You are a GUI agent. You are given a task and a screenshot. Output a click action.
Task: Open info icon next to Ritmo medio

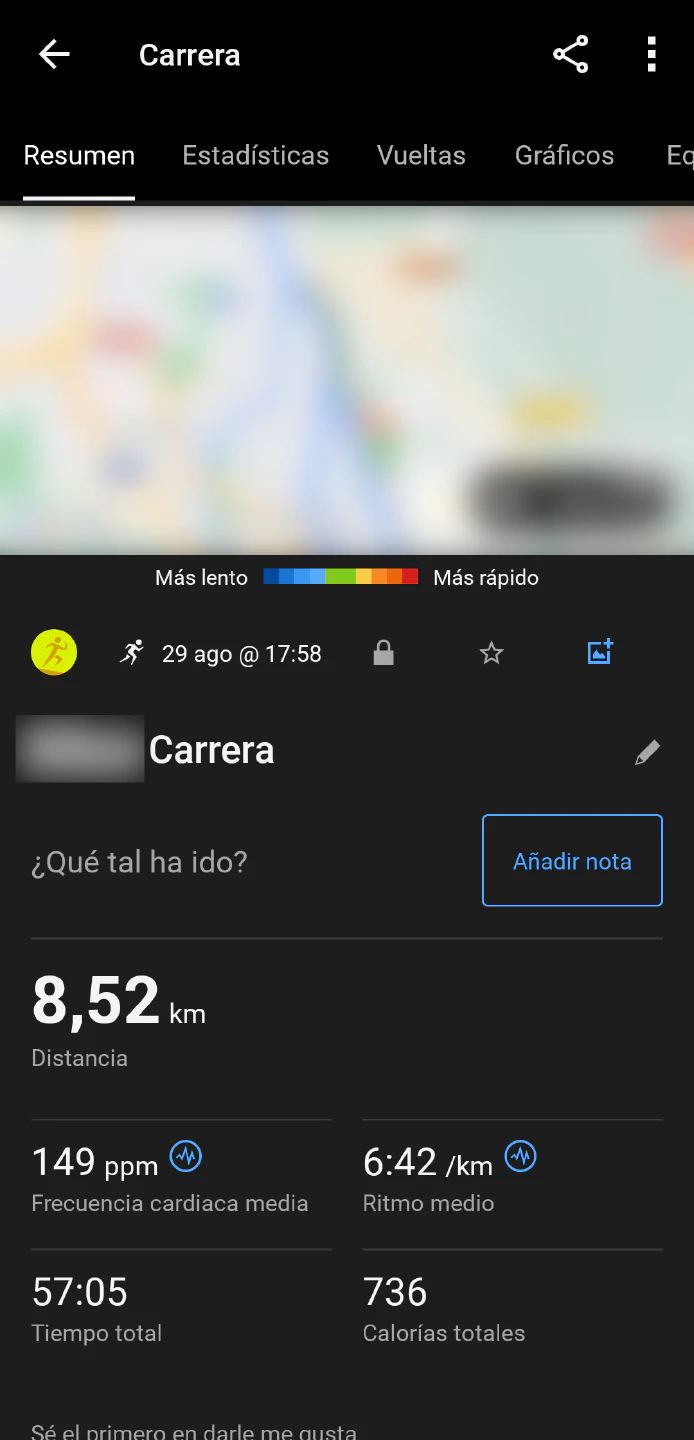point(520,1157)
